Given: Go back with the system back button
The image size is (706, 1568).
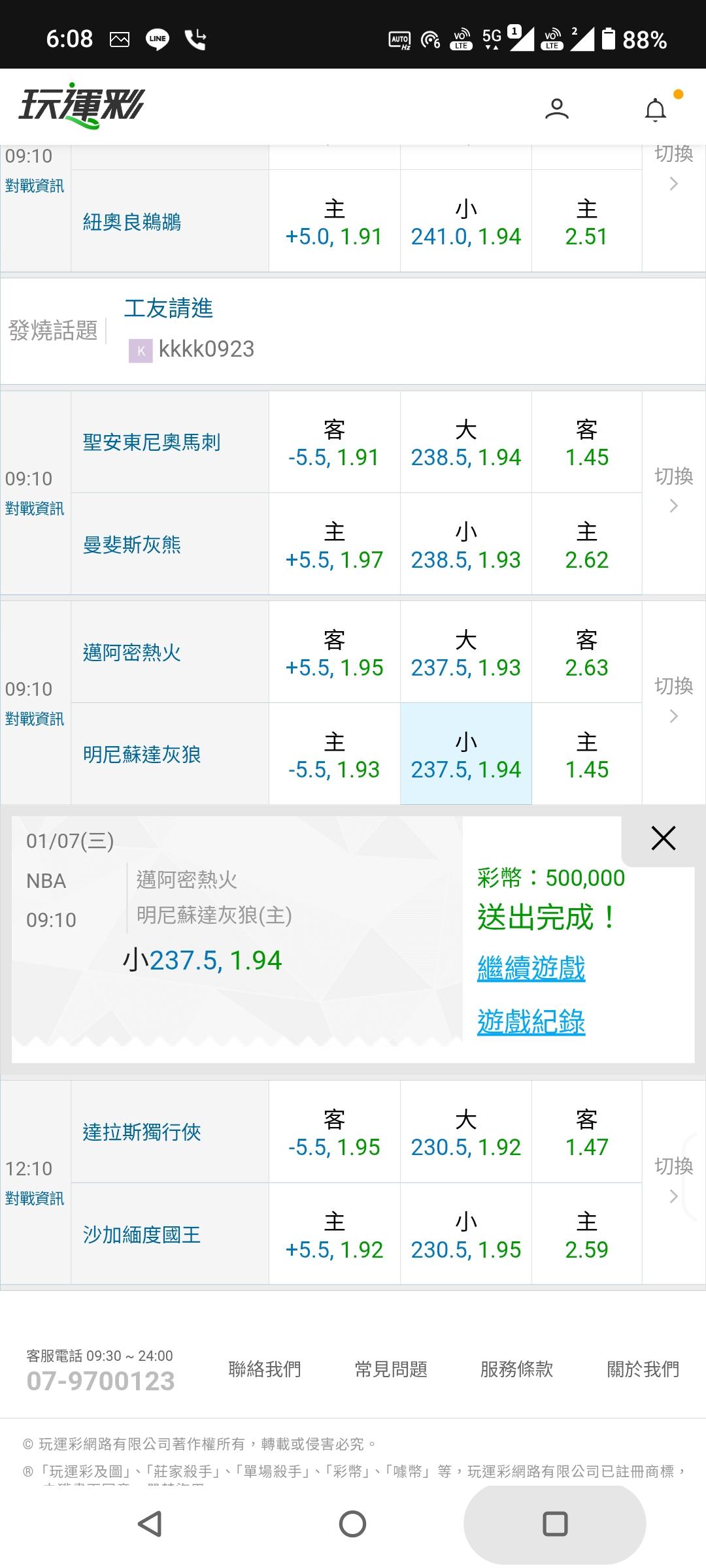Looking at the screenshot, I should coord(150,1524).
